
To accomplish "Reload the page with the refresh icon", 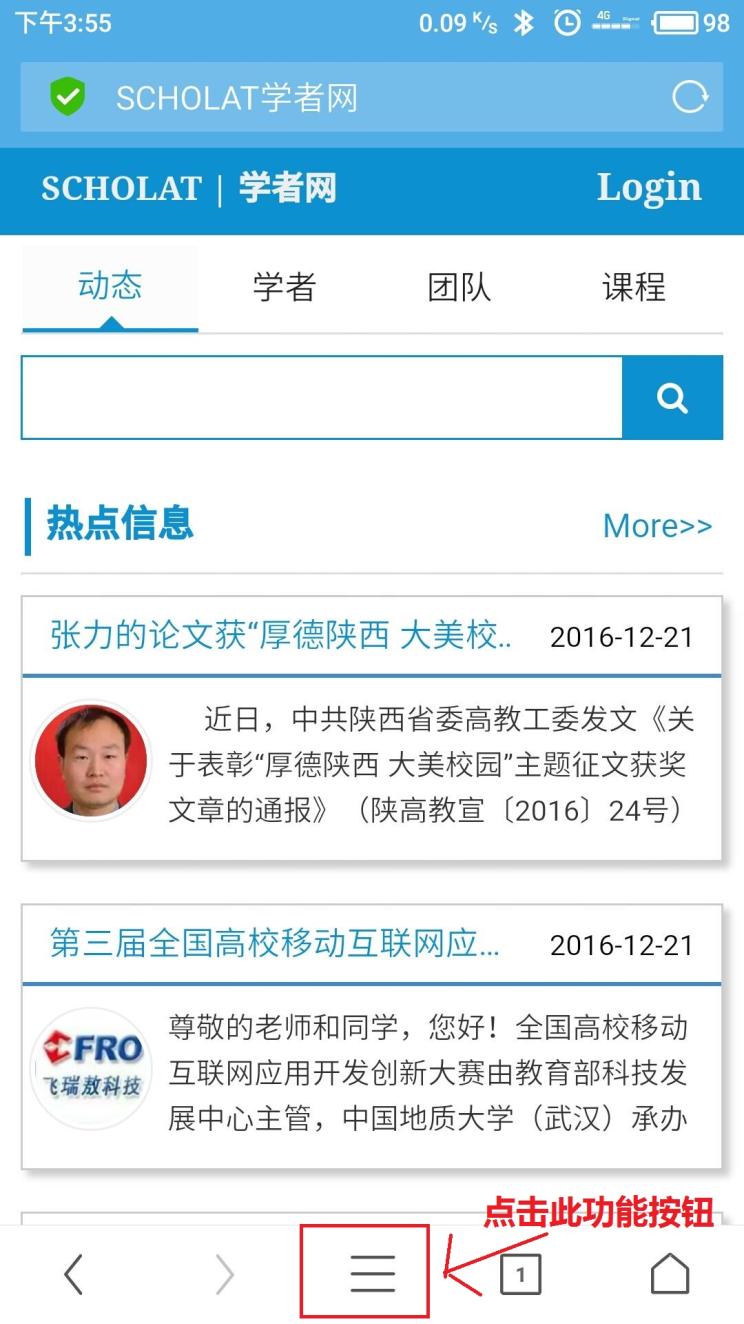I will coord(689,97).
